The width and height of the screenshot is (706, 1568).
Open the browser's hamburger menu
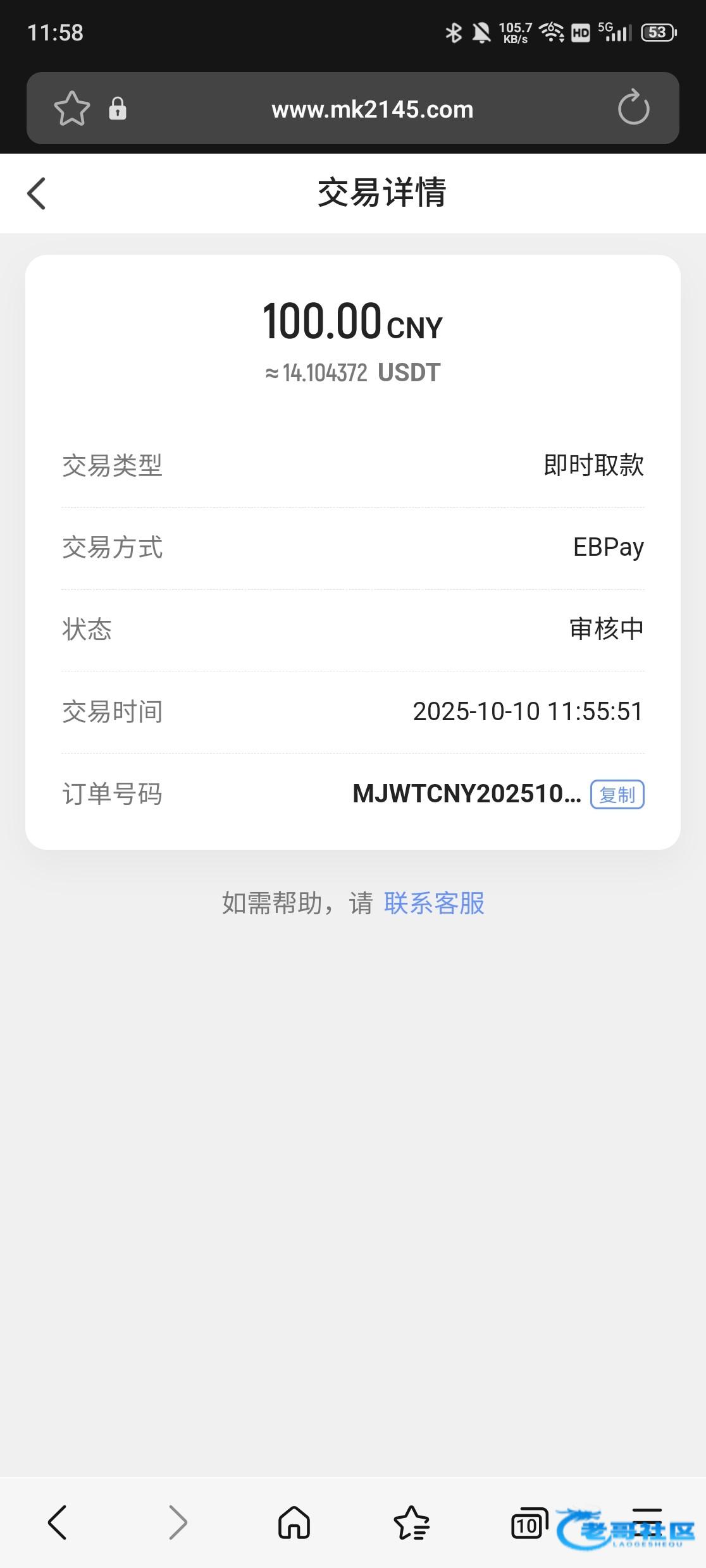(647, 1522)
